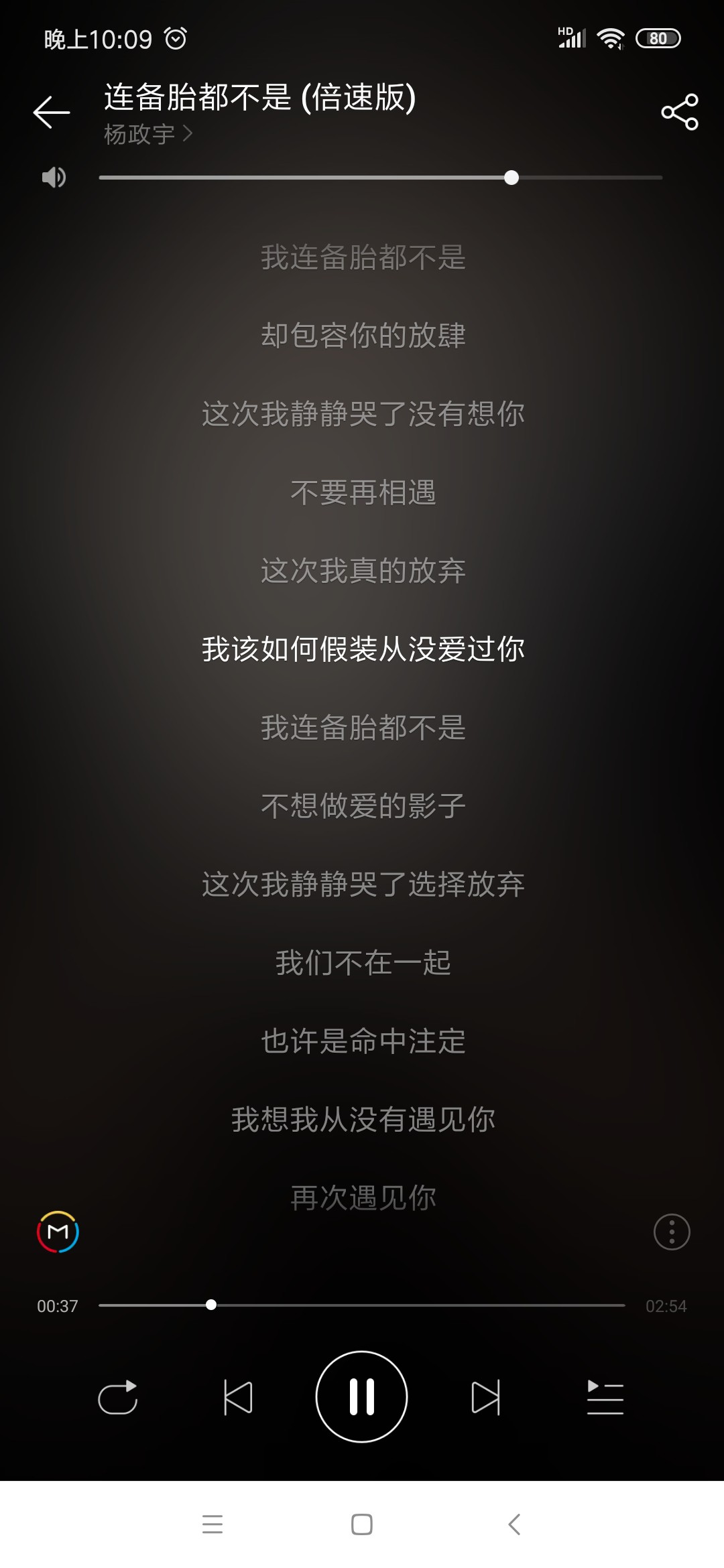
Task: Go back using the top-left arrow
Action: coord(52,112)
